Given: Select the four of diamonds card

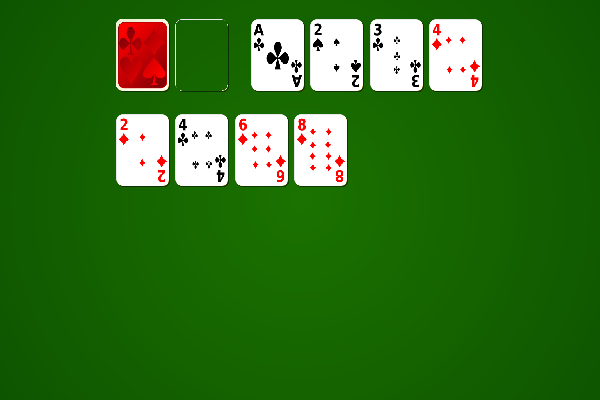Looking at the screenshot, I should click(x=455, y=55).
